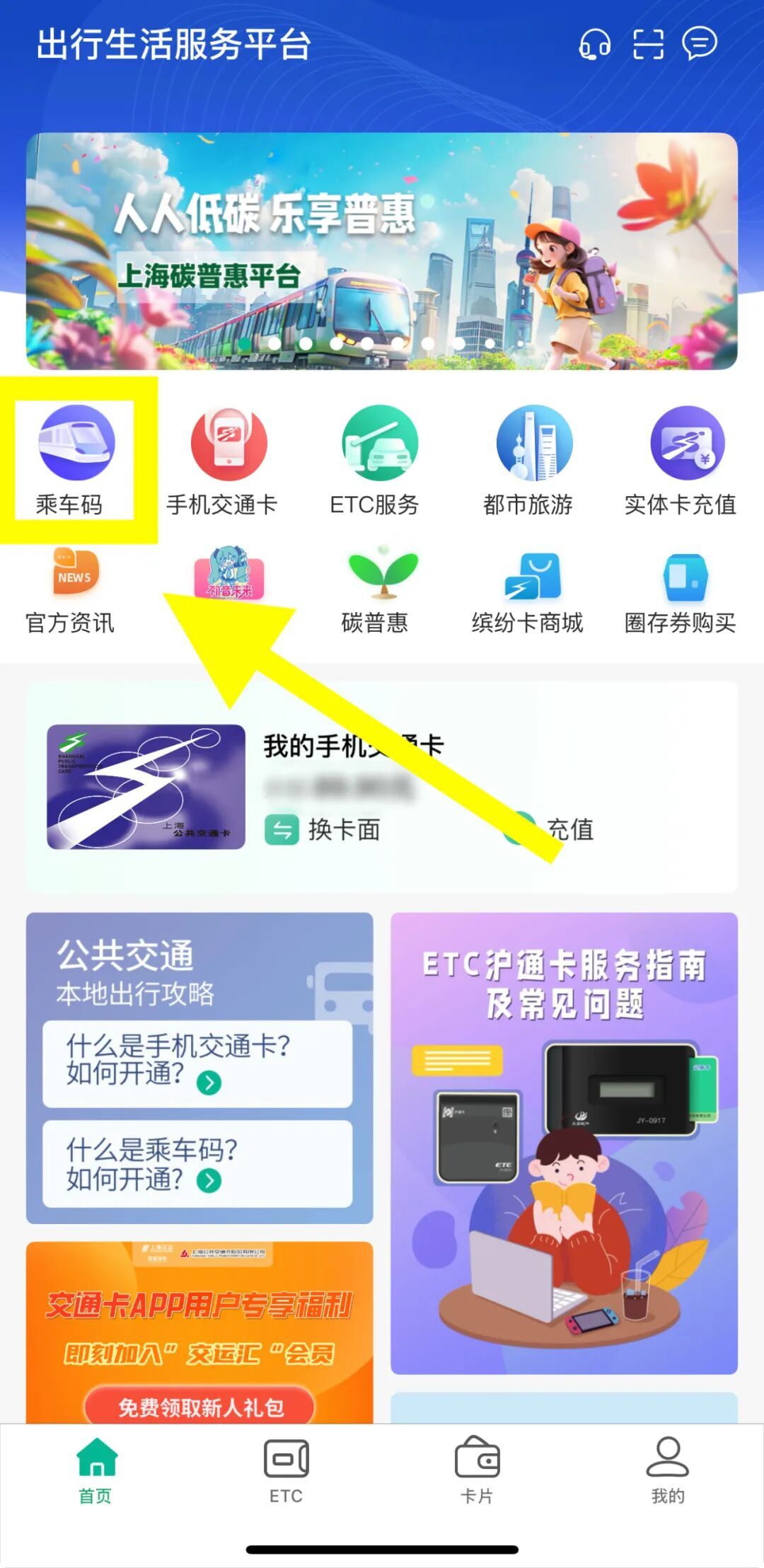The height and width of the screenshot is (1568, 764).
Task: Open 什么是乘车码 guide
Action: click(x=197, y=1163)
